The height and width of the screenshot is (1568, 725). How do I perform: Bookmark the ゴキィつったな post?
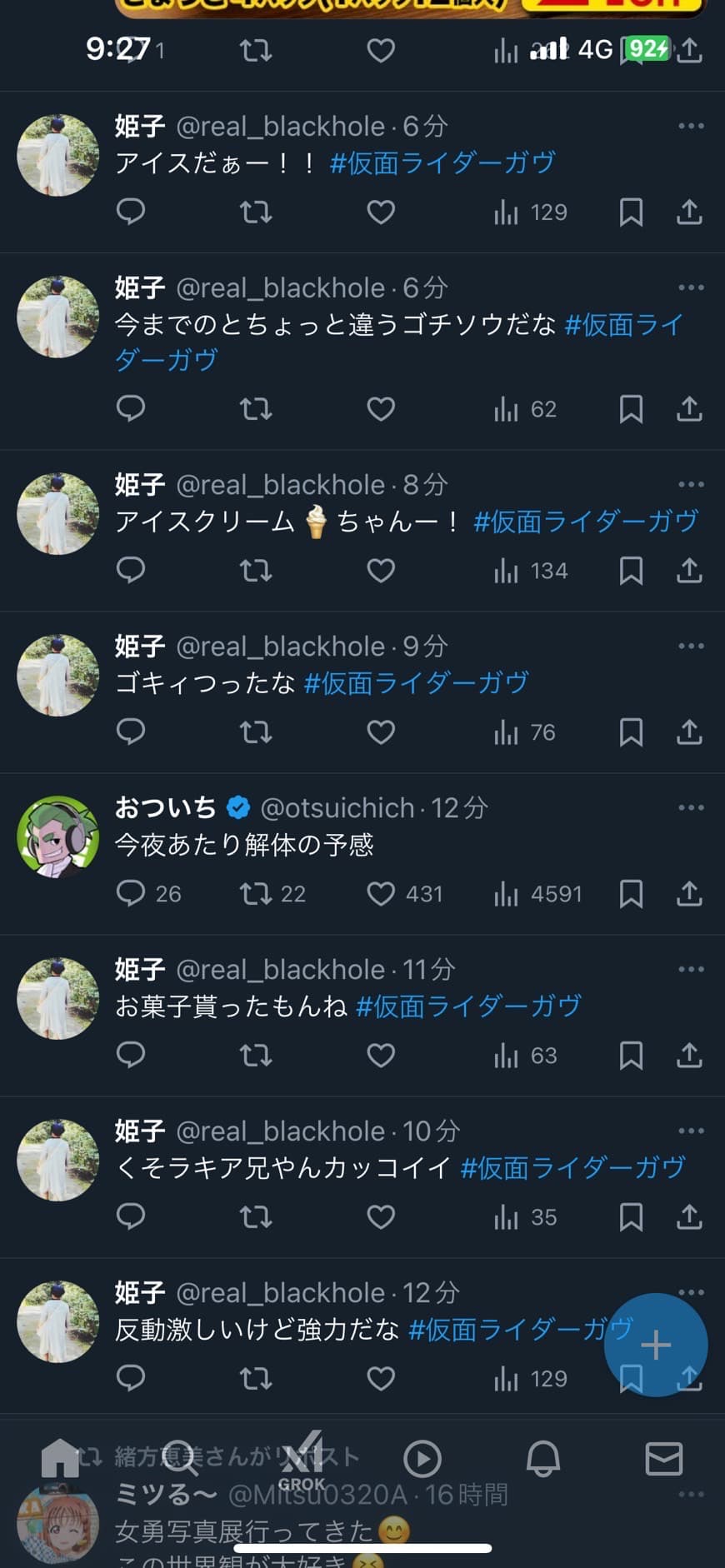tap(631, 732)
